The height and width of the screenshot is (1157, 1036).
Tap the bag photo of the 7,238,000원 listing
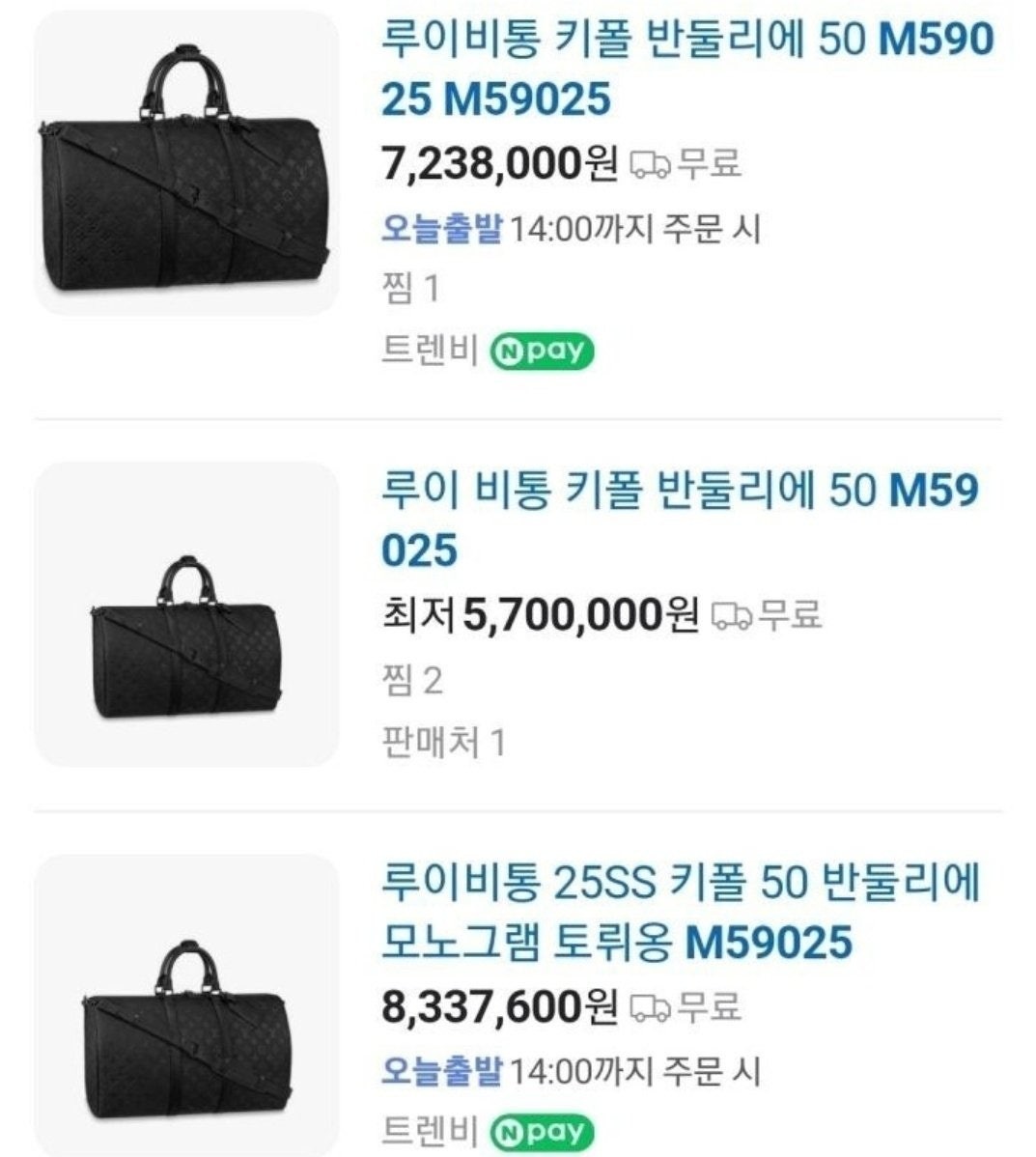(x=186, y=162)
